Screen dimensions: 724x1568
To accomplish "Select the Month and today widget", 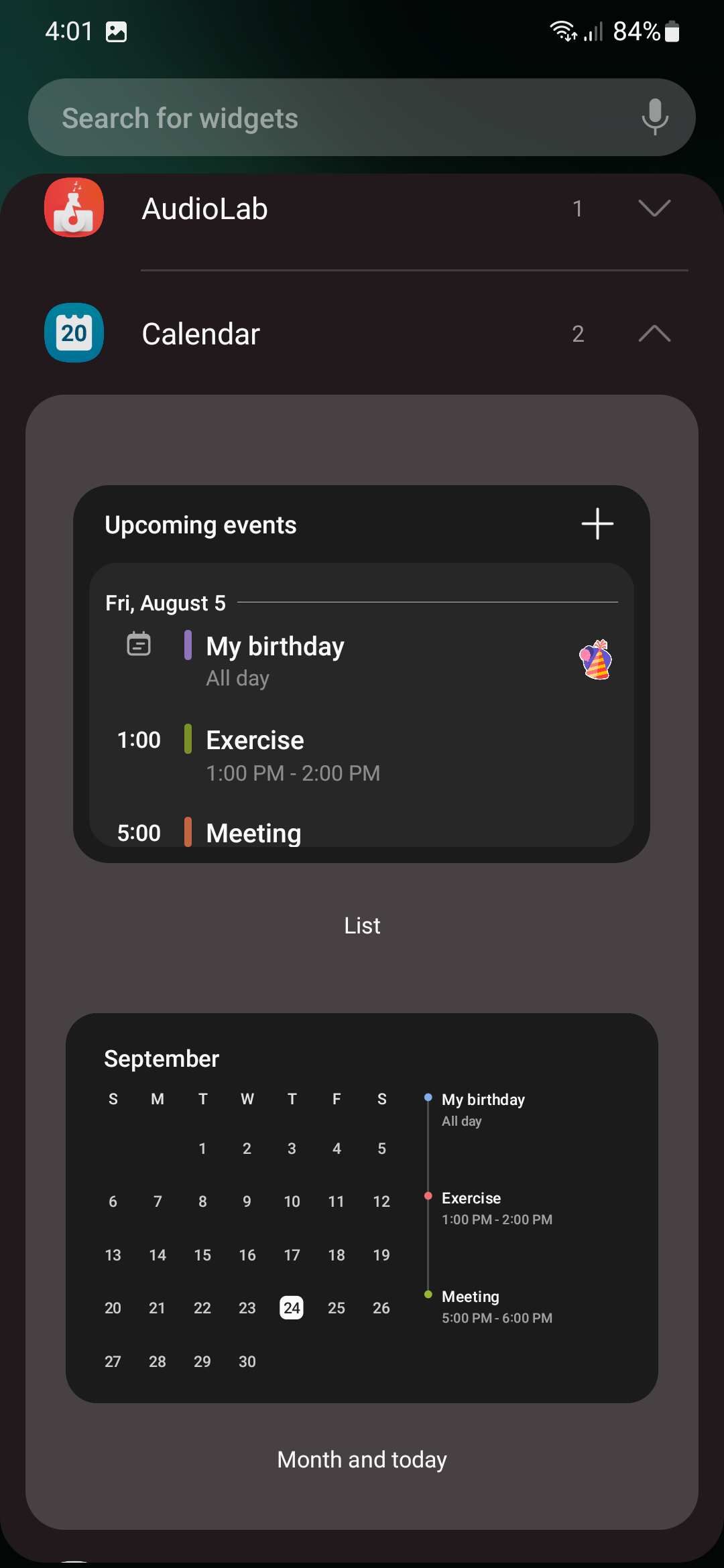I will pos(361,1207).
